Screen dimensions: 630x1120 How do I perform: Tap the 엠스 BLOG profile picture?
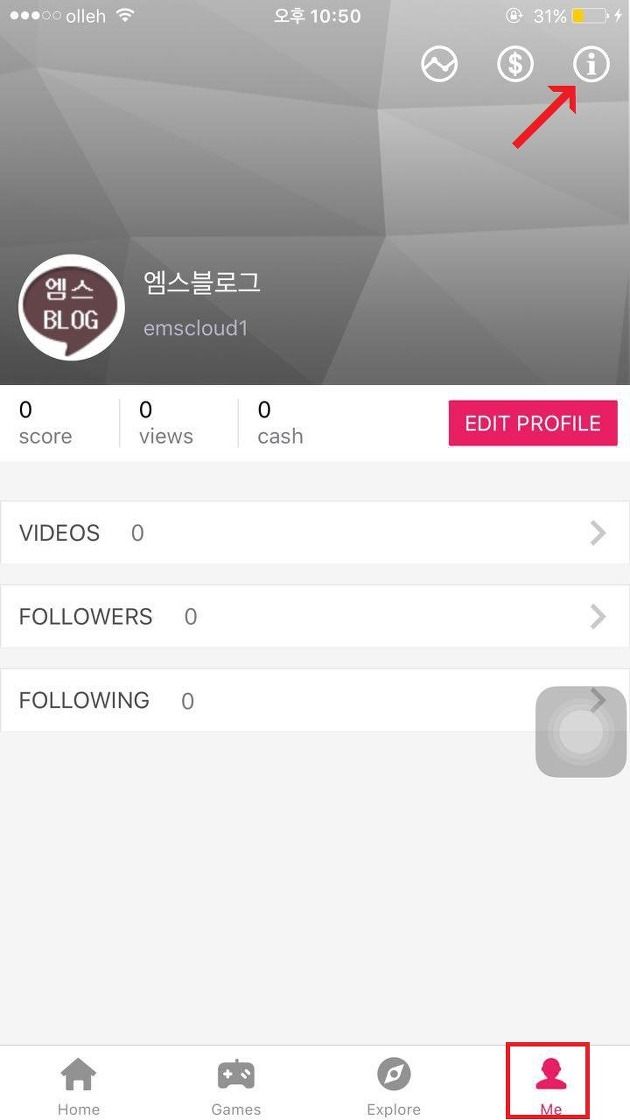point(71,308)
